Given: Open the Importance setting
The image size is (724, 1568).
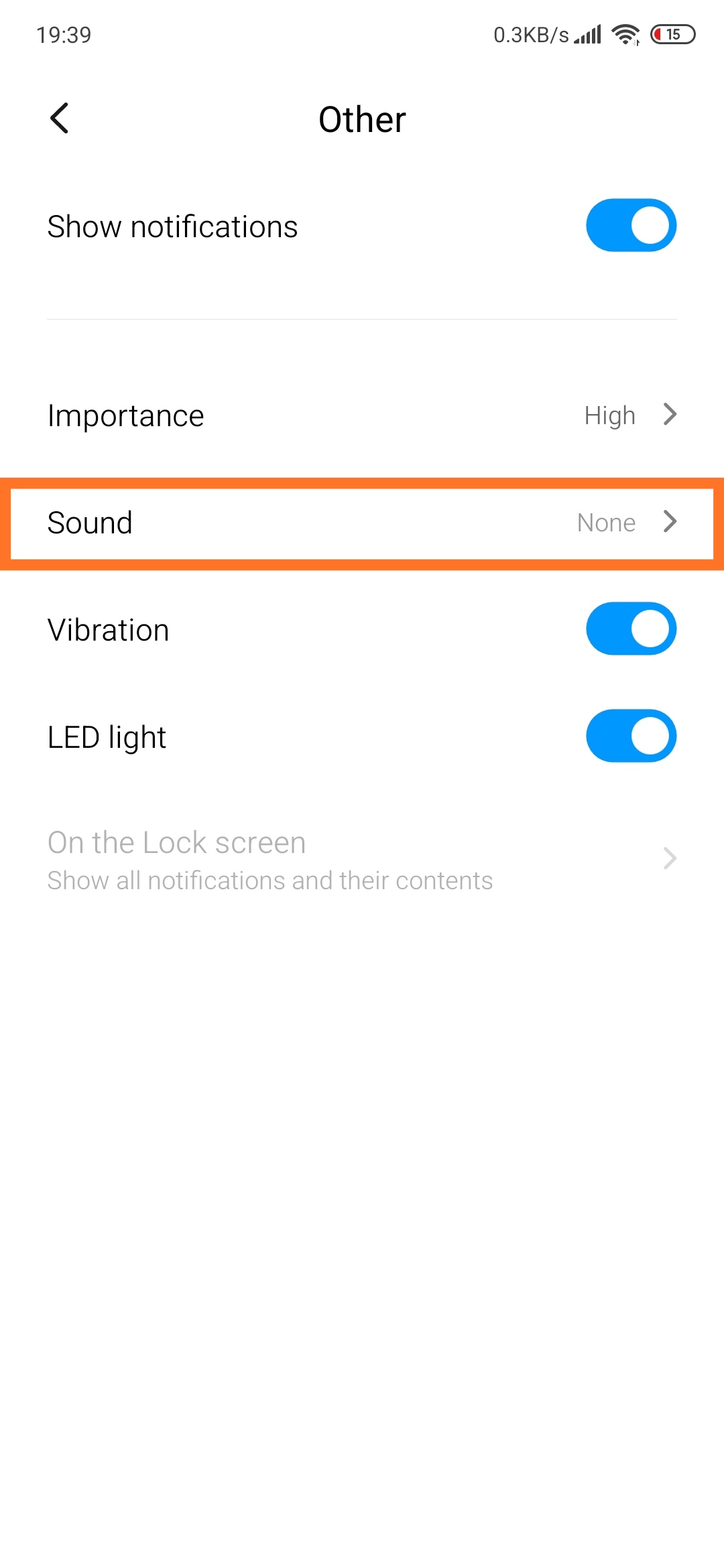Looking at the screenshot, I should pyautogui.click(x=362, y=415).
